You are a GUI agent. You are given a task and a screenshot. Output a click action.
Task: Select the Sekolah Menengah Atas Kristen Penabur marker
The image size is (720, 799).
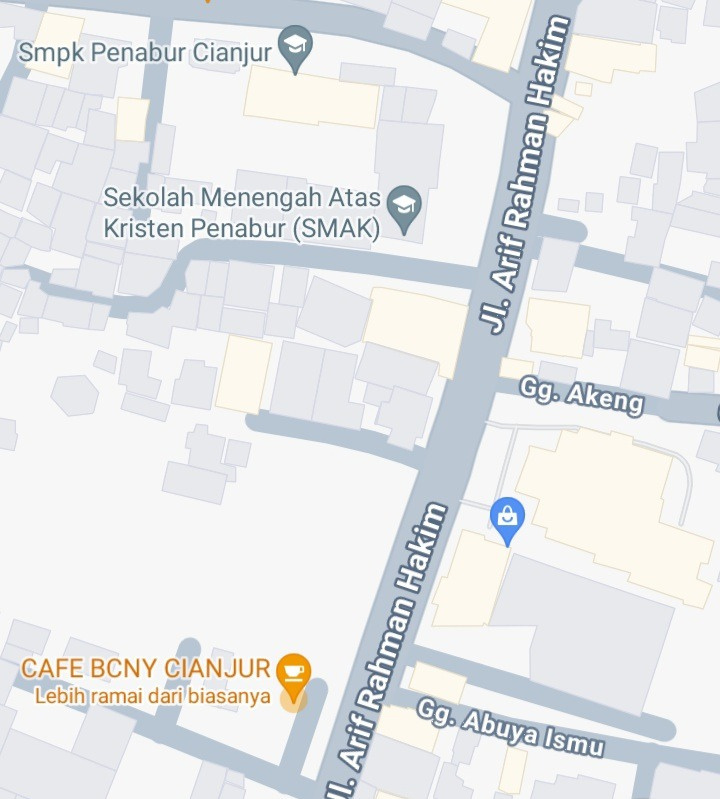point(404,208)
